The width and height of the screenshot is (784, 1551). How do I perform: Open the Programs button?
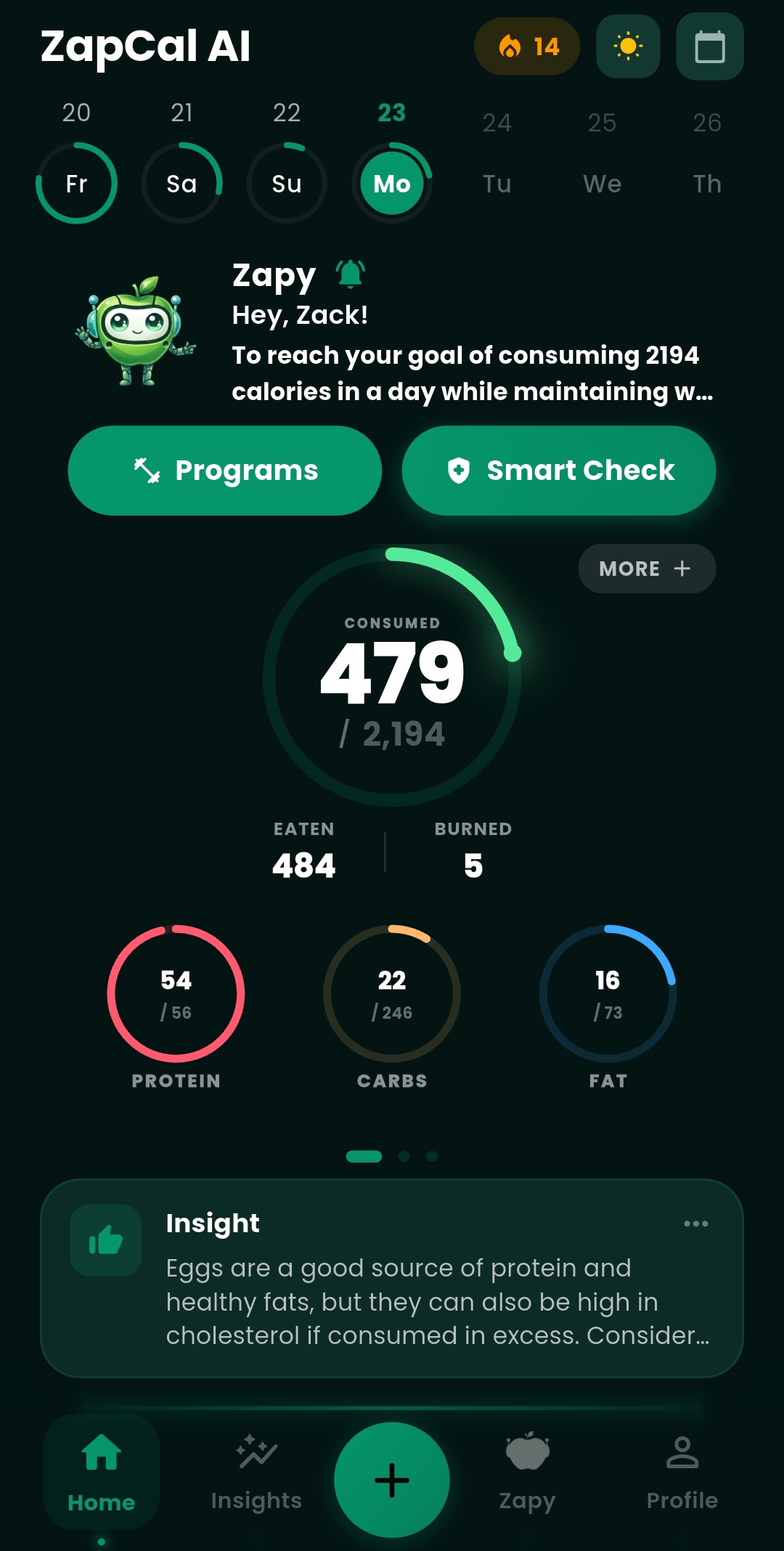[224, 470]
